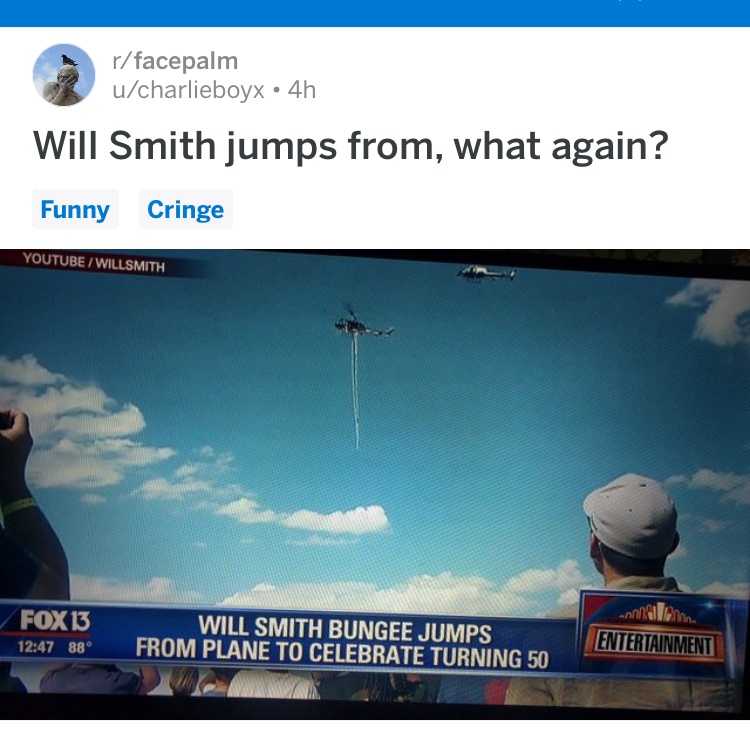Open the post titled Will Smith jumps from
The width and height of the screenshot is (750, 731).
pos(350,146)
